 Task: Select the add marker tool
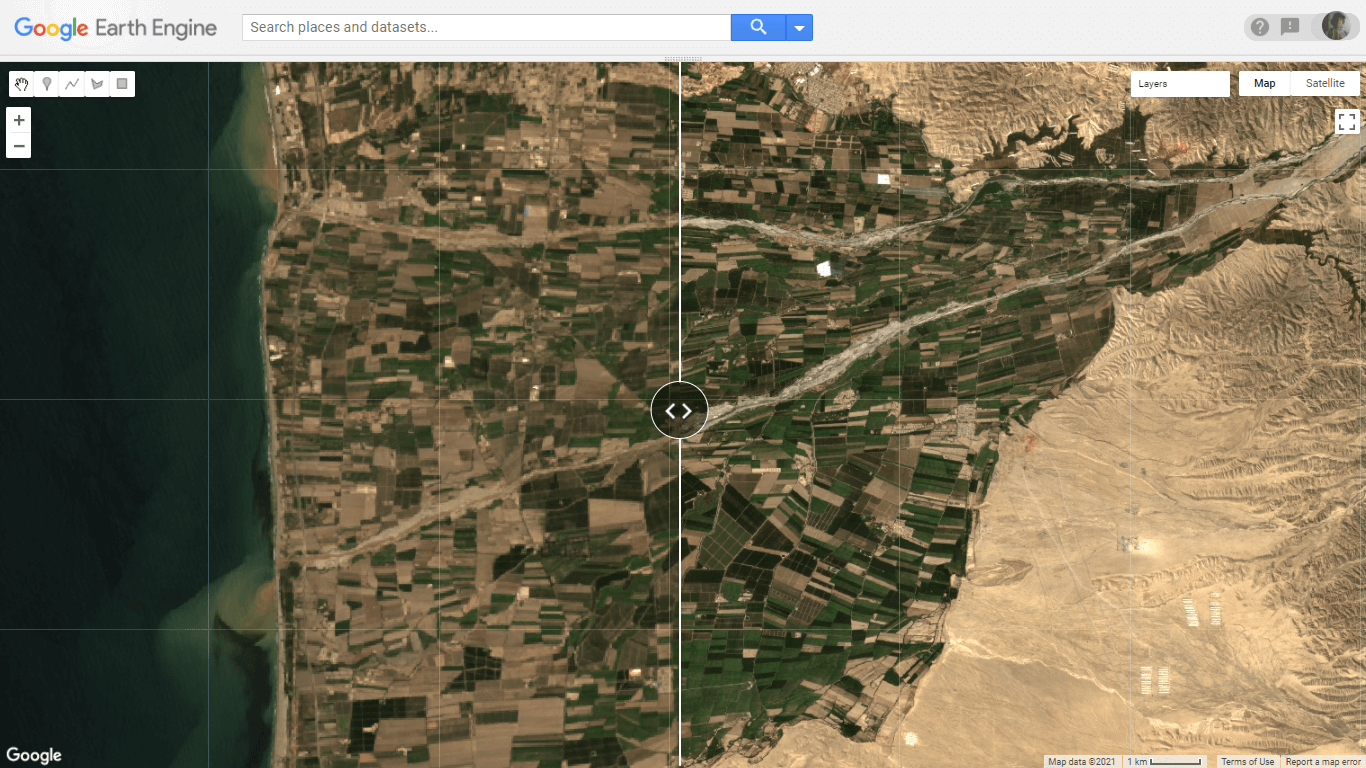pos(47,84)
